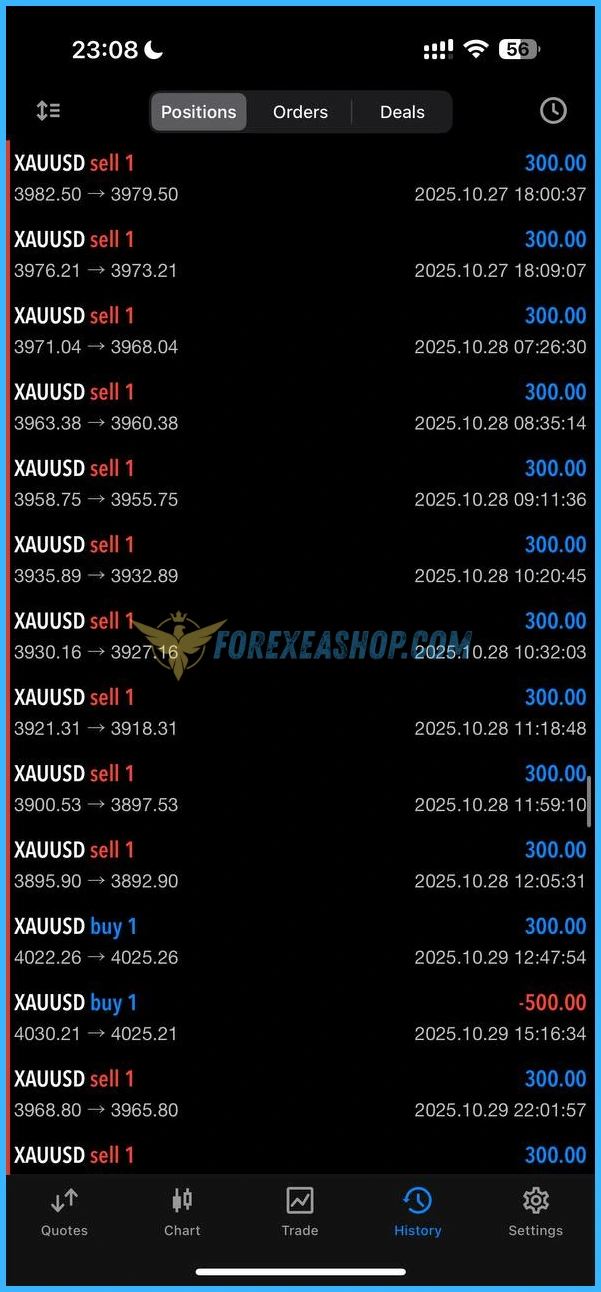Go to the Quotes tab

pos(64,1212)
